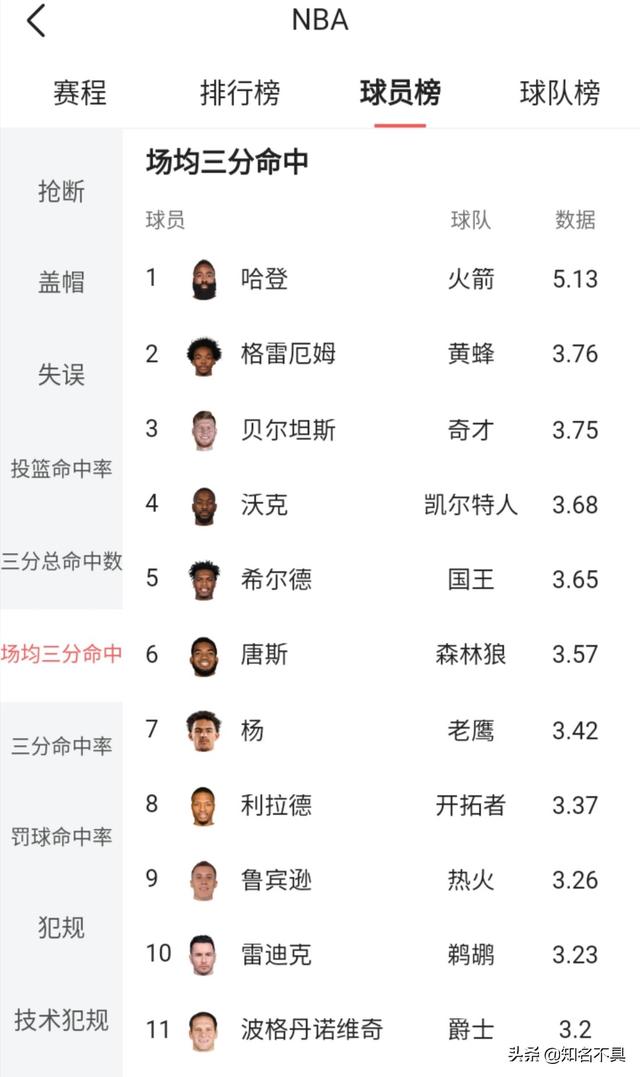This screenshot has height=1077, width=640.
Task: Show the 失误 leaderboard
Action: point(61,375)
